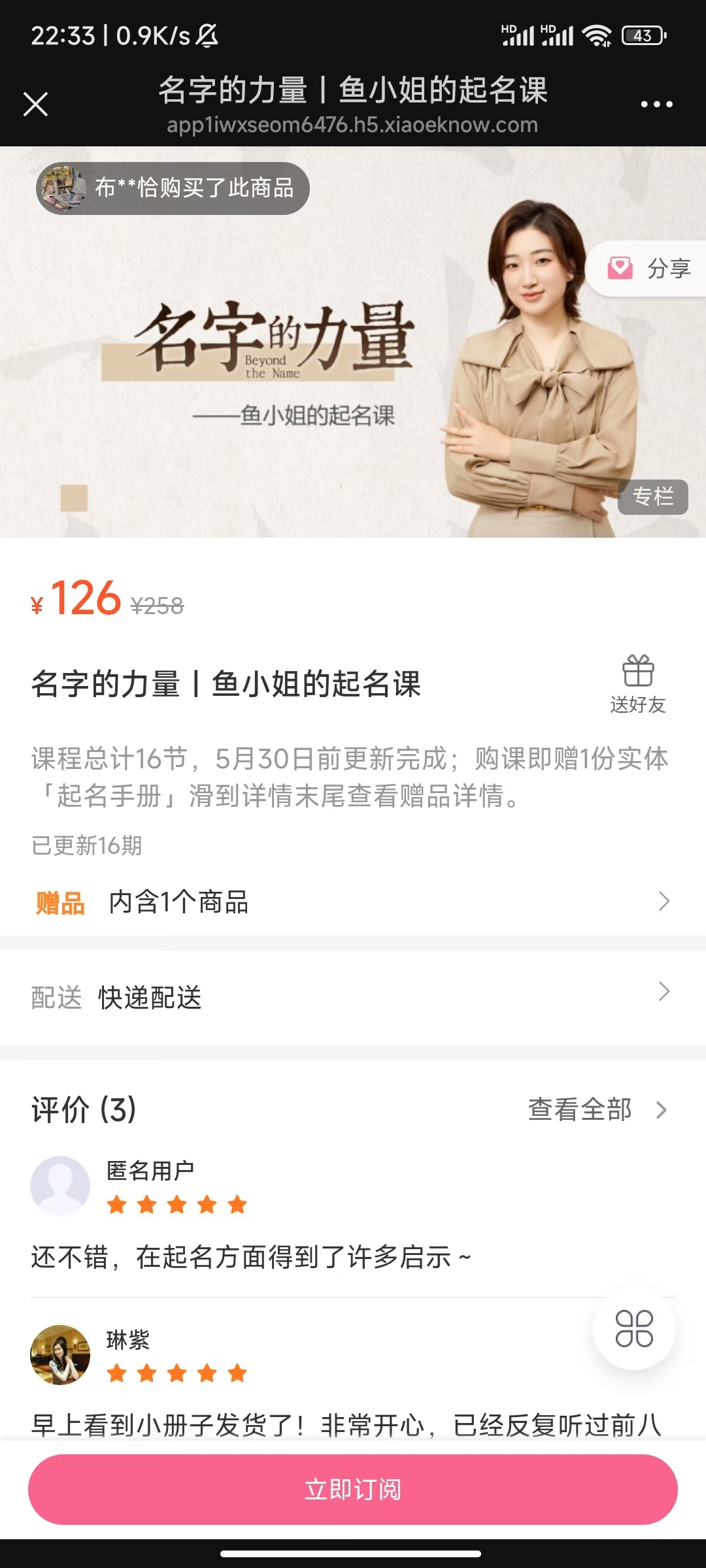Open the 赠品 内含1个商品 row

pyautogui.click(x=353, y=902)
